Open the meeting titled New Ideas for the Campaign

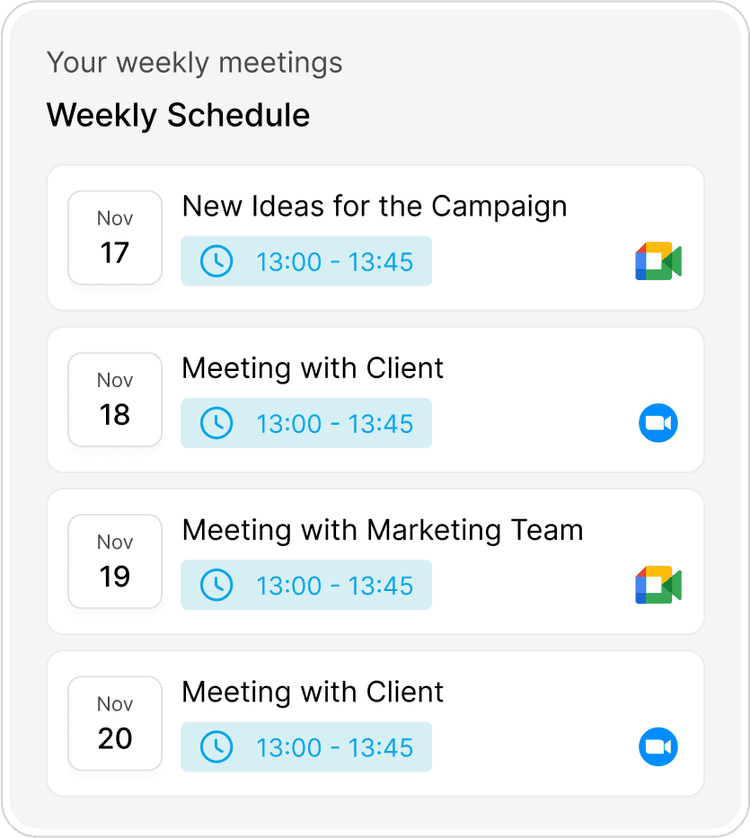374,206
